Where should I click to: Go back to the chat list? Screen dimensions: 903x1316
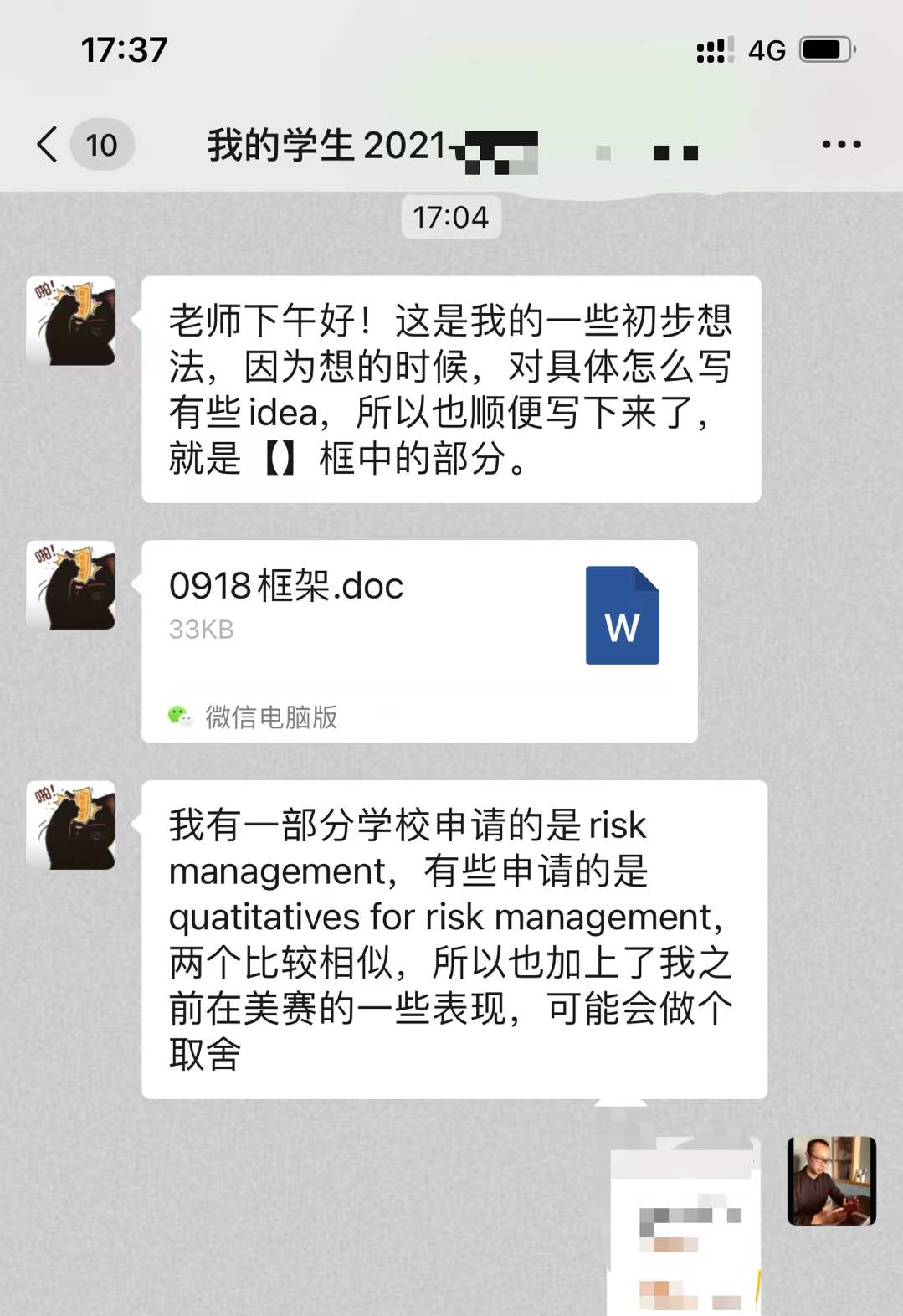coord(49,145)
